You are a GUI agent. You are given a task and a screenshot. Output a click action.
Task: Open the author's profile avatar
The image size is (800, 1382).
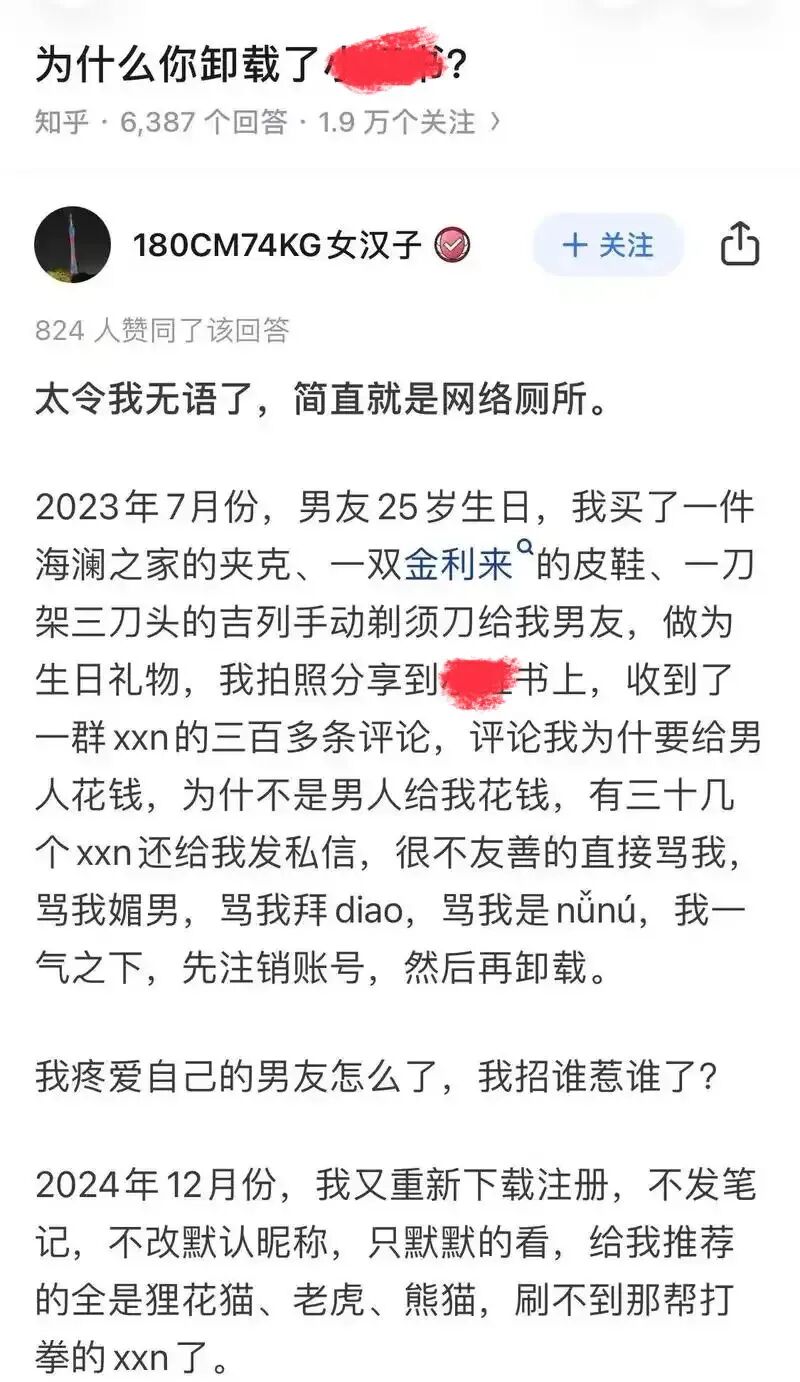[x=72, y=245]
